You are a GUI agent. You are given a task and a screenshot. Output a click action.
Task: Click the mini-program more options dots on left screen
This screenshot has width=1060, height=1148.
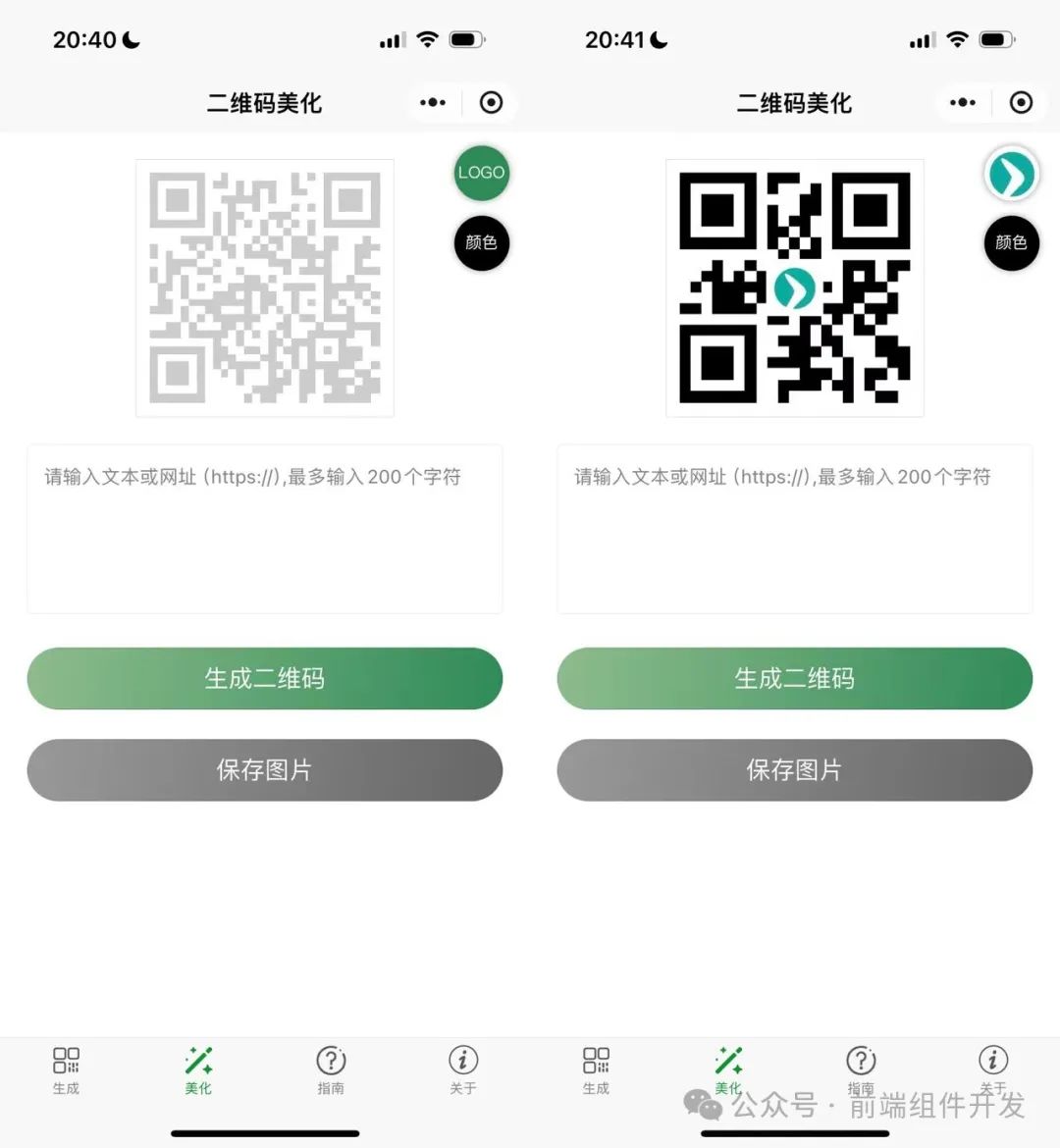click(x=432, y=102)
